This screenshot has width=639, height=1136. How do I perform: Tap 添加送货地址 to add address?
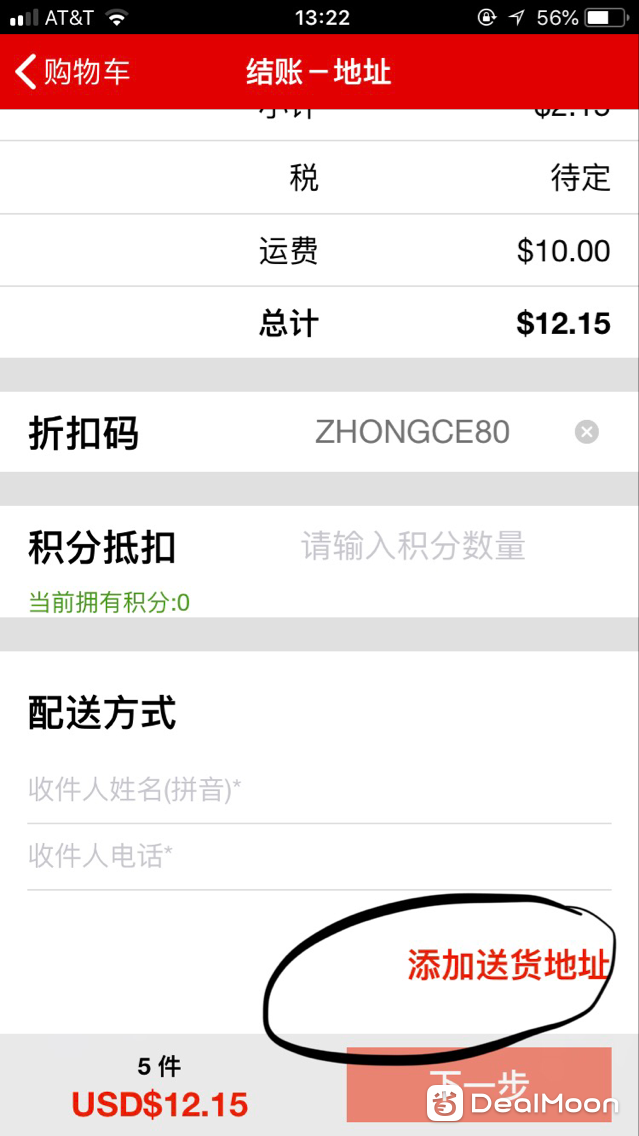[507, 966]
